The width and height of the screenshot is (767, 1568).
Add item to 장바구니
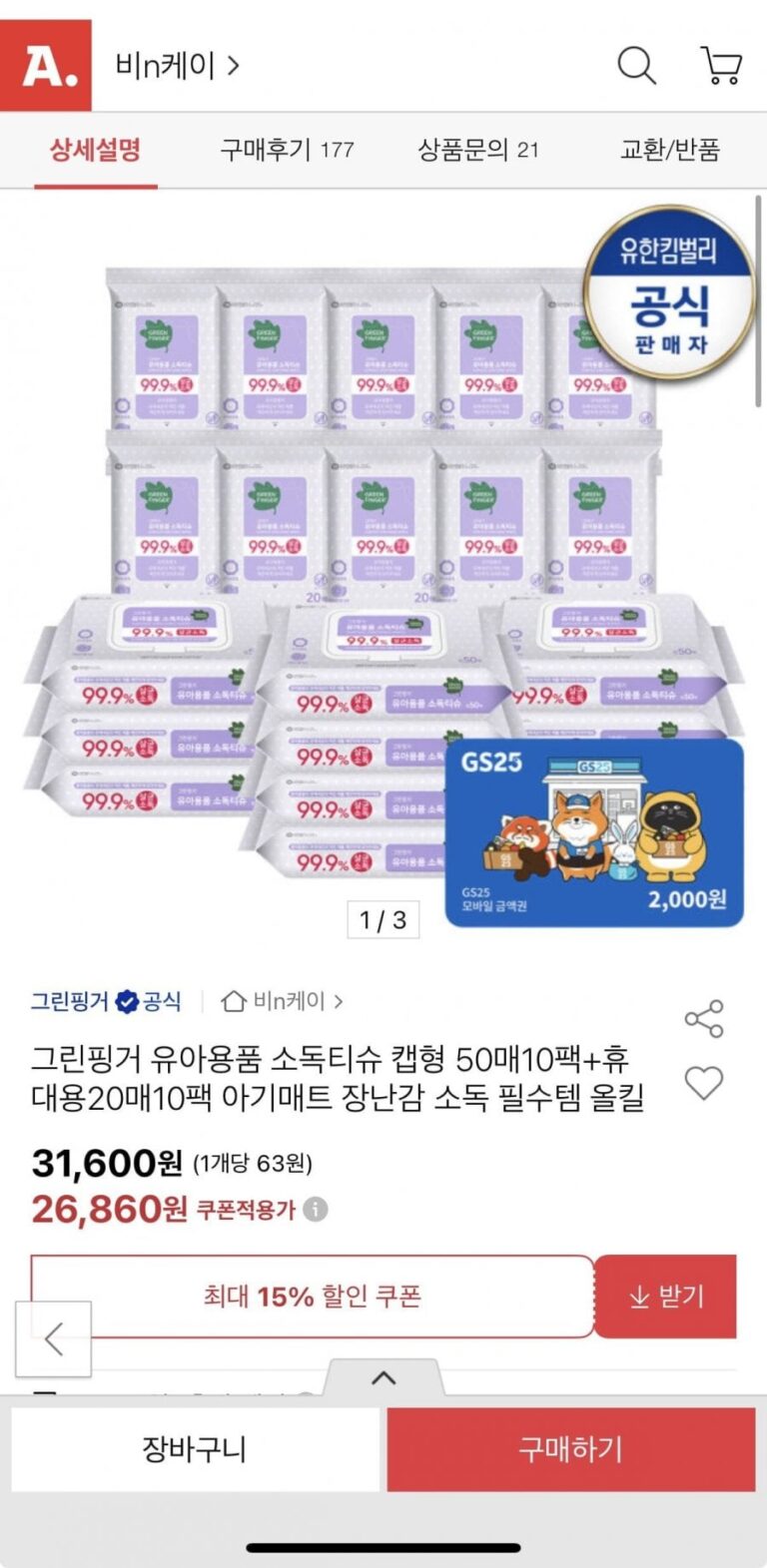coord(195,1449)
